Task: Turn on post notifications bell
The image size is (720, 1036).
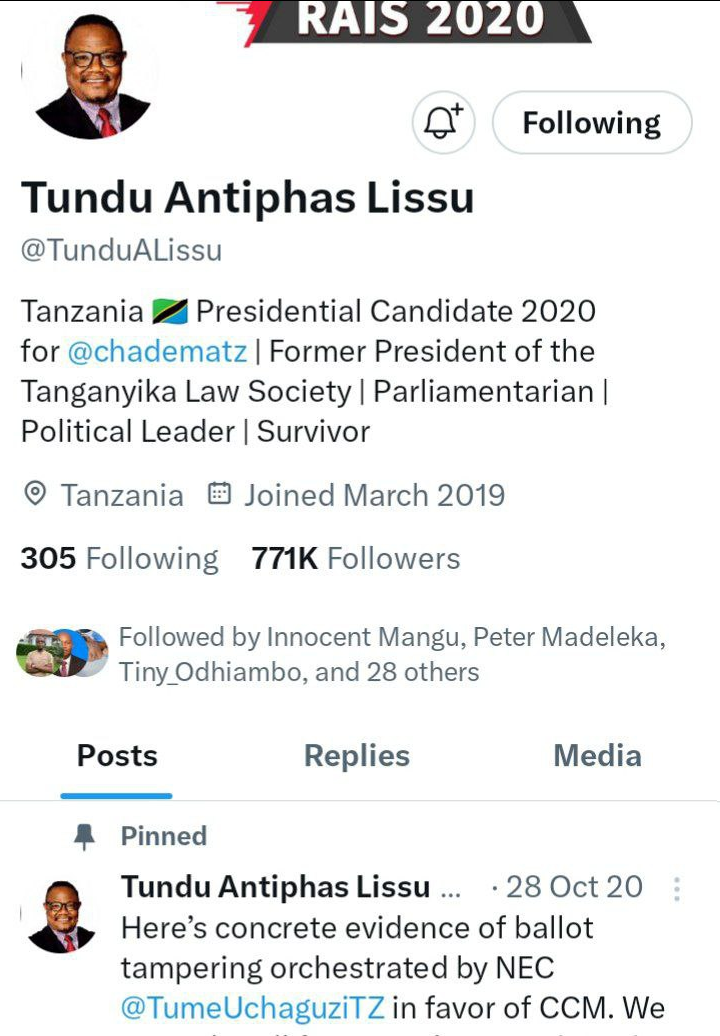Action: (x=443, y=123)
